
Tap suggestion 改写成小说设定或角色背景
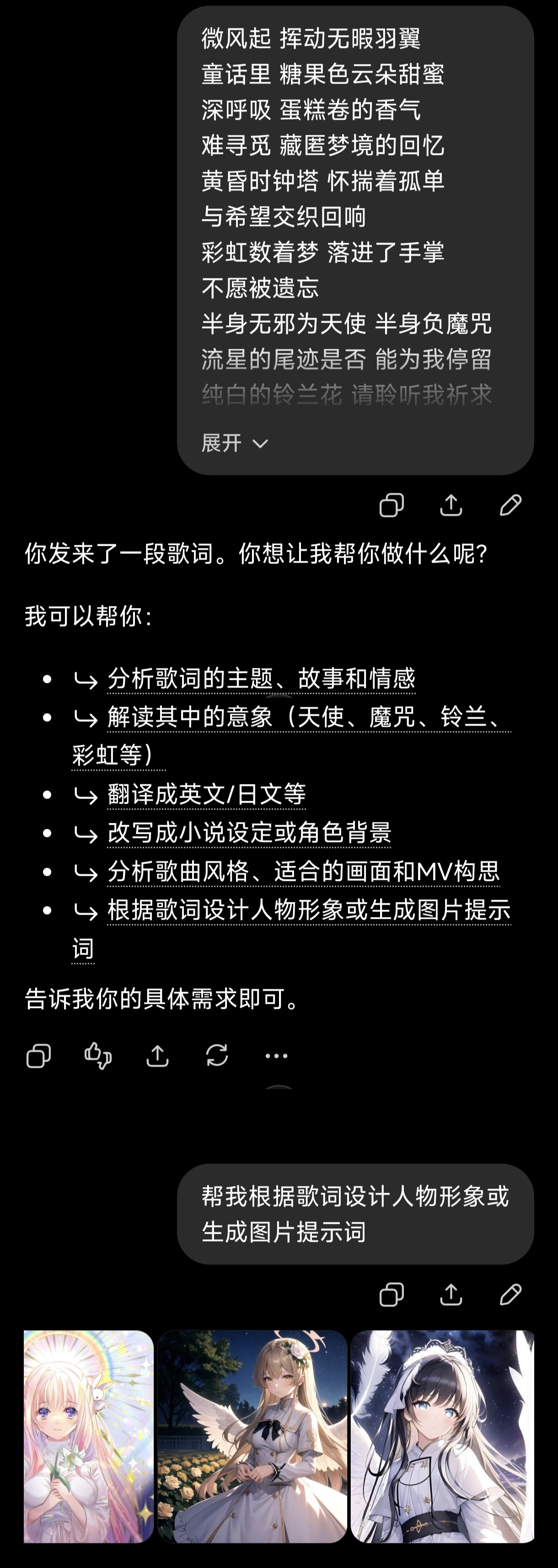coord(249,832)
